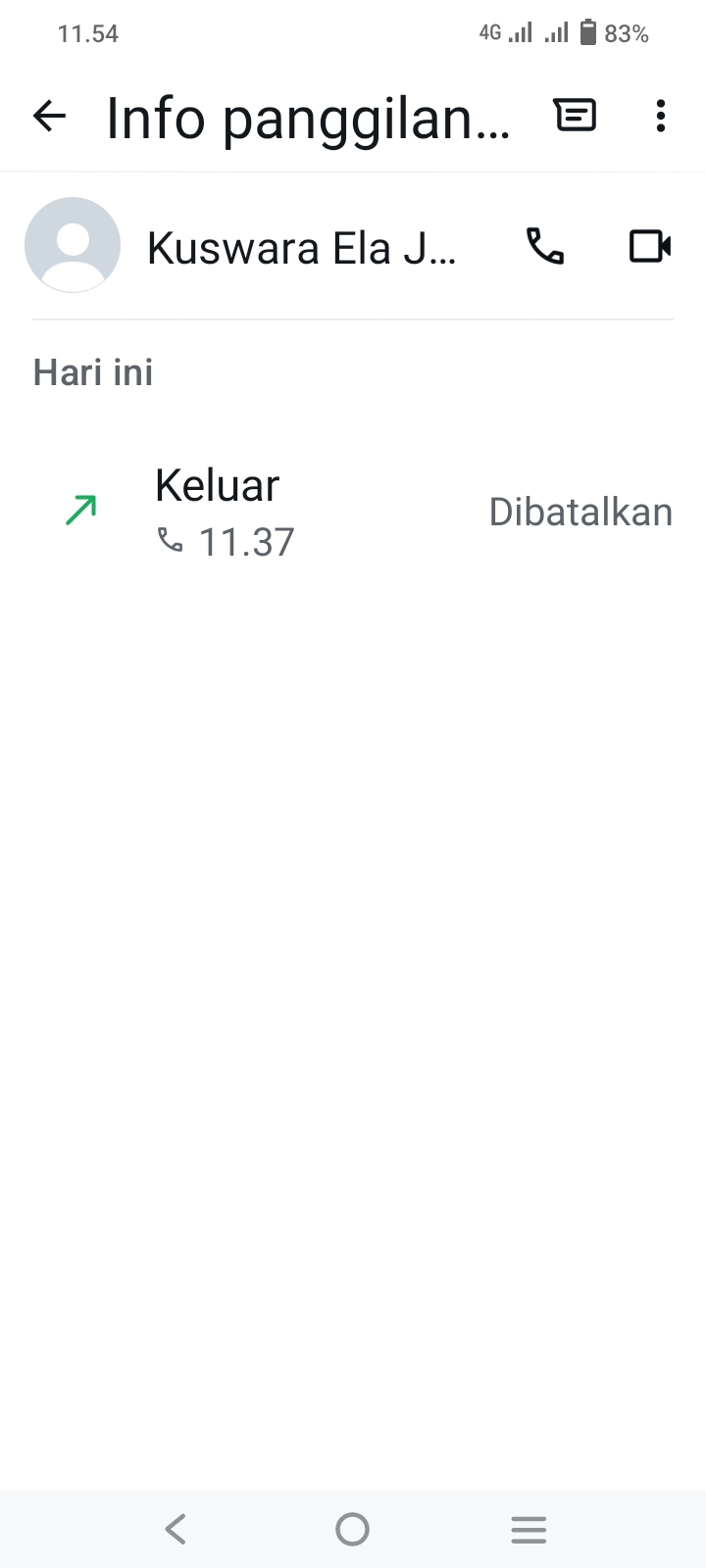The height and width of the screenshot is (1568, 706).
Task: Start a video call with Kuswara Ela
Action: tap(649, 246)
